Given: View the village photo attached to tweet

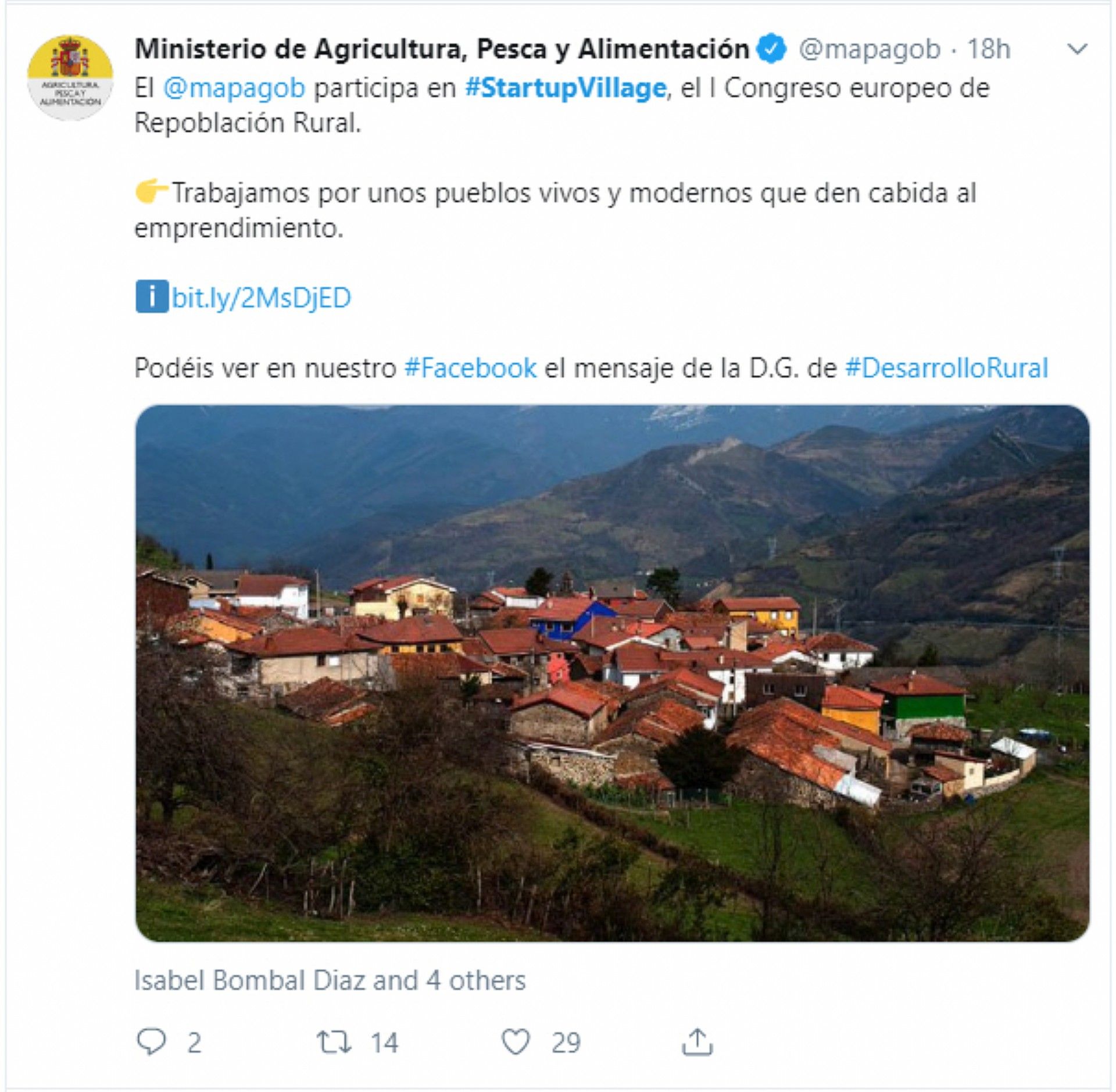Looking at the screenshot, I should 612,673.
